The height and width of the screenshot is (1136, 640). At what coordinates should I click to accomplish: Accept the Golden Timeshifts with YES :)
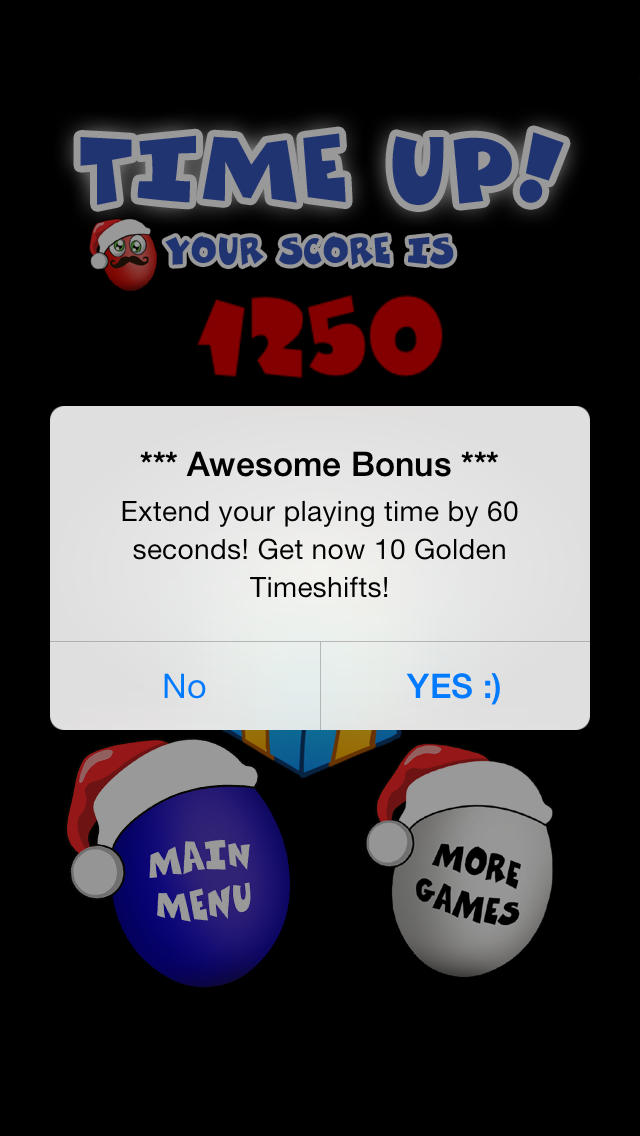(454, 686)
